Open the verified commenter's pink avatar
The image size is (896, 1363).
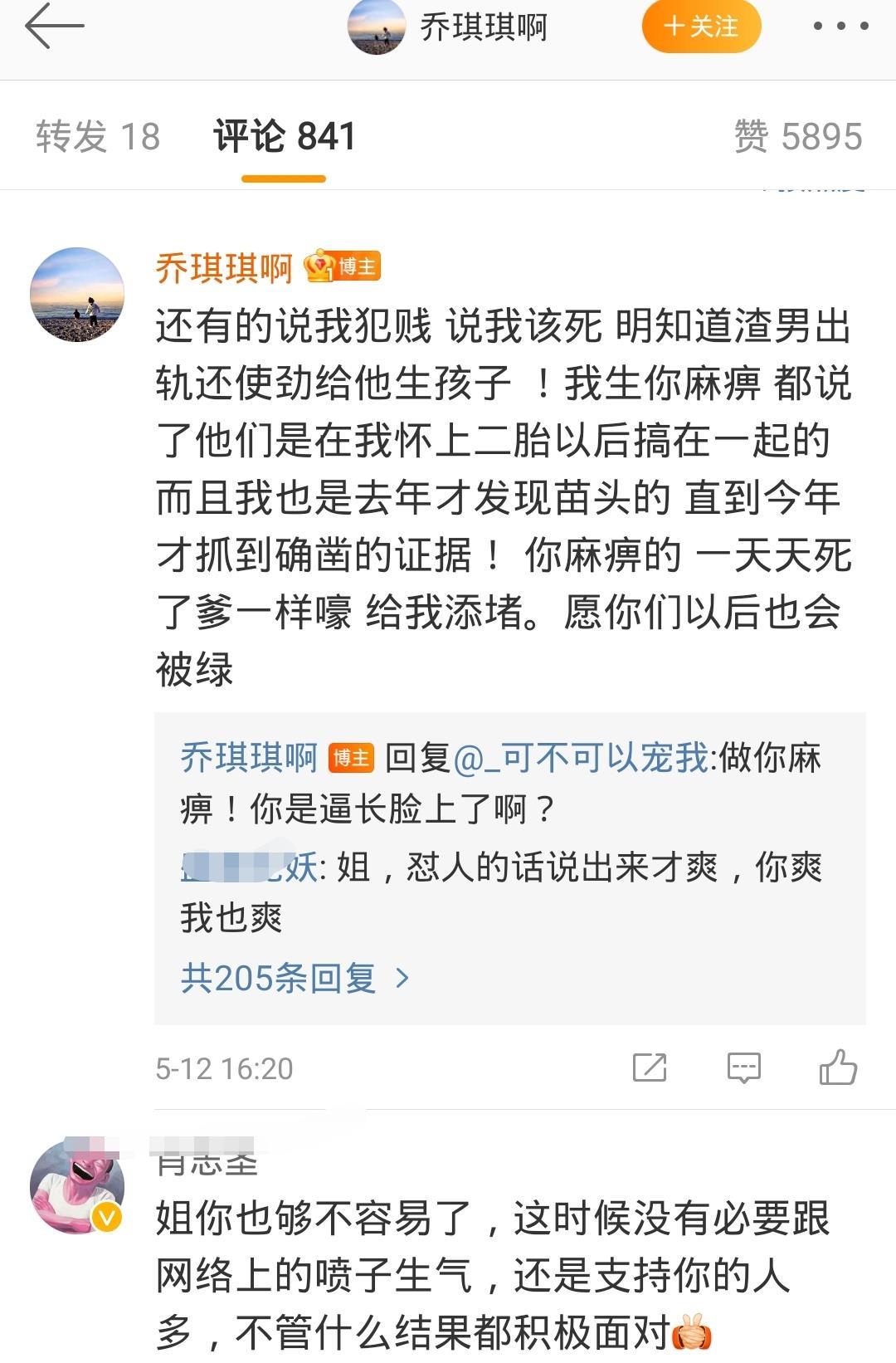pos(77,1189)
